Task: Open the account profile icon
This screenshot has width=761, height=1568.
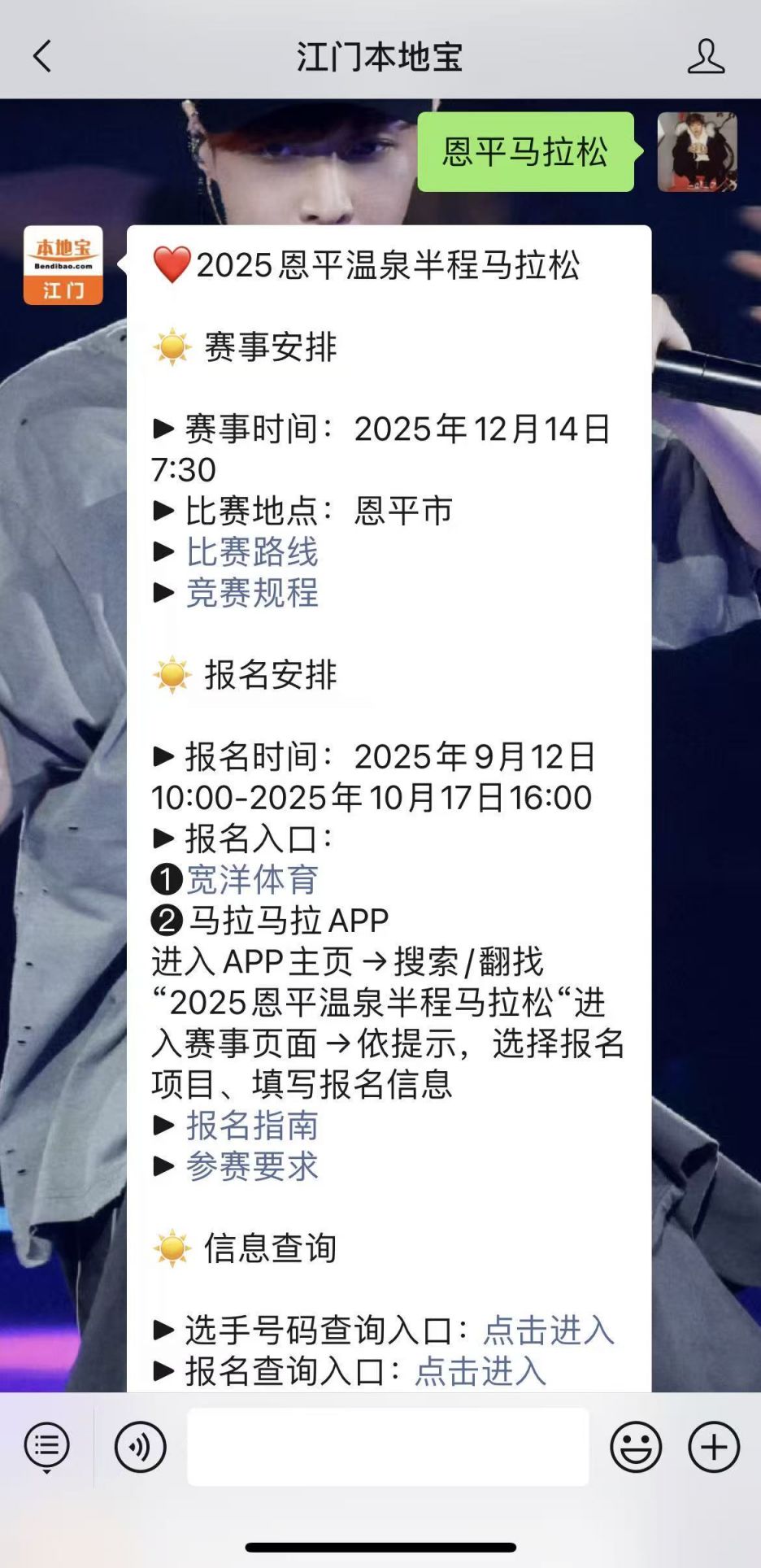Action: point(705,57)
